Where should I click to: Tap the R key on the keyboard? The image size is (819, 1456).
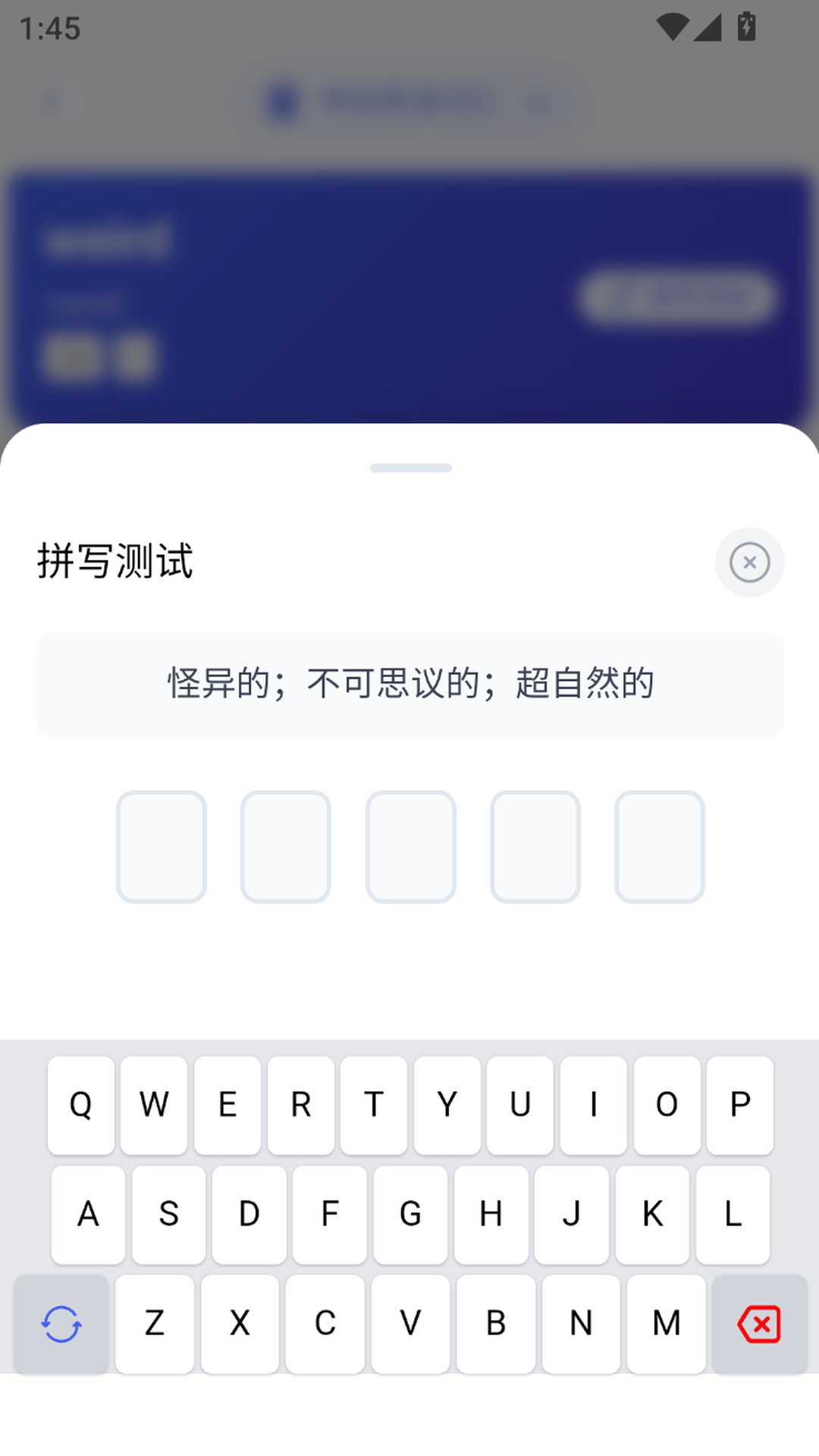tap(300, 1105)
